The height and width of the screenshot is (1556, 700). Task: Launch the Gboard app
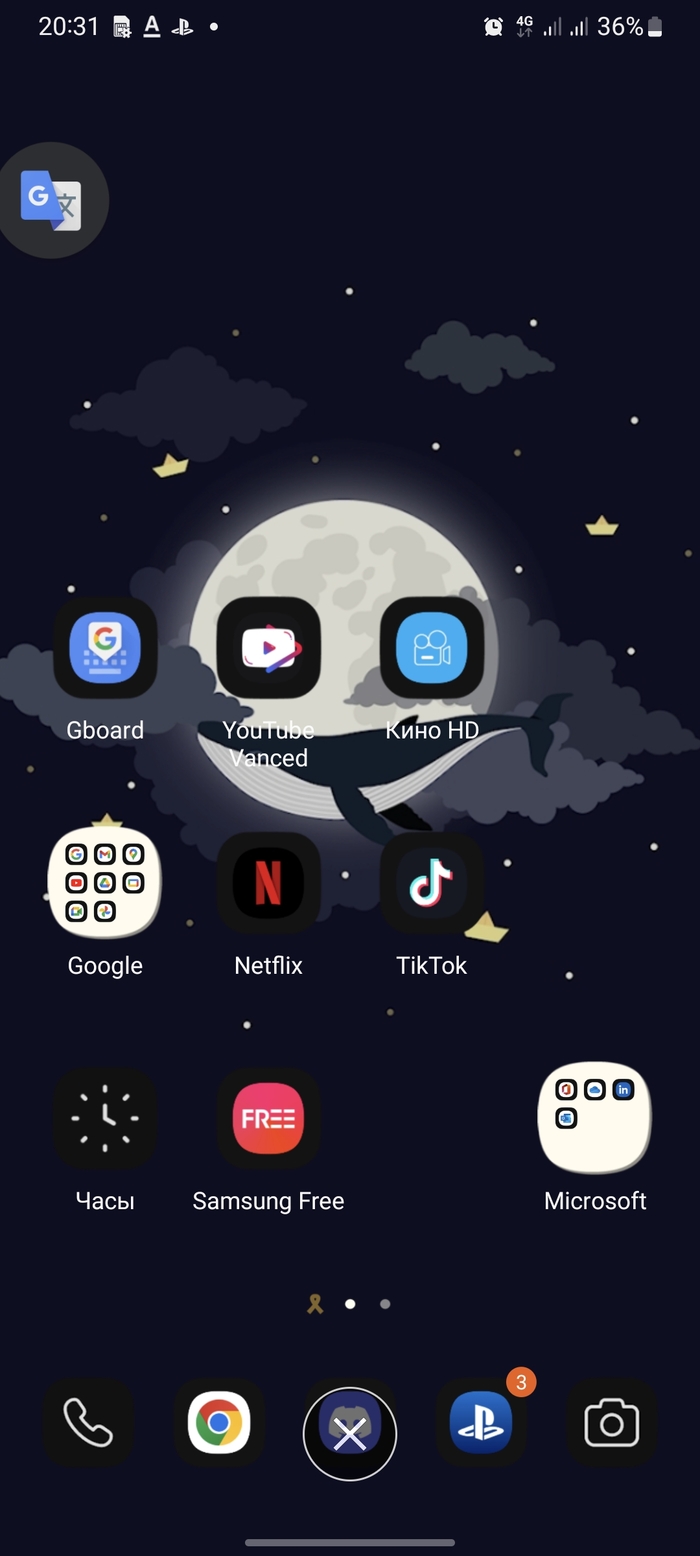[x=105, y=648]
